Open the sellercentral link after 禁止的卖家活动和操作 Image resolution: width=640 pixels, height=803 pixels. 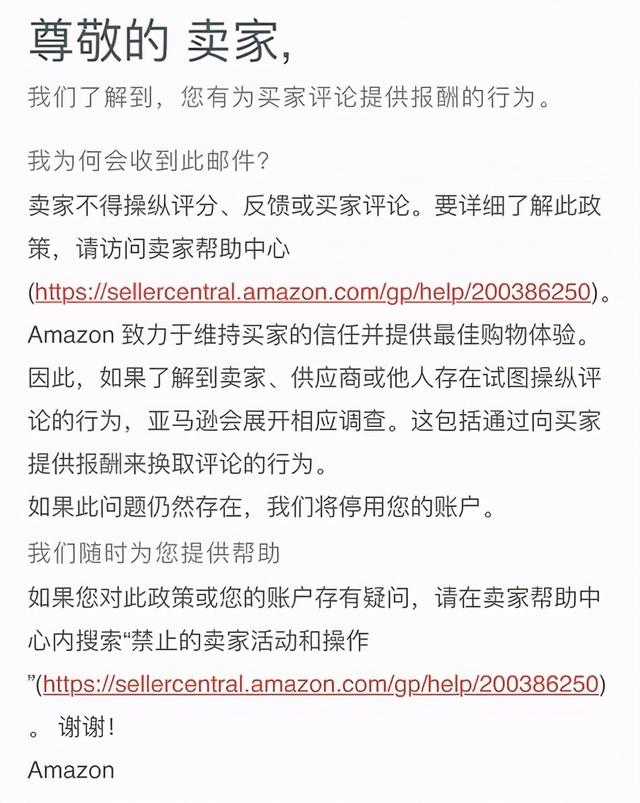pos(321,684)
